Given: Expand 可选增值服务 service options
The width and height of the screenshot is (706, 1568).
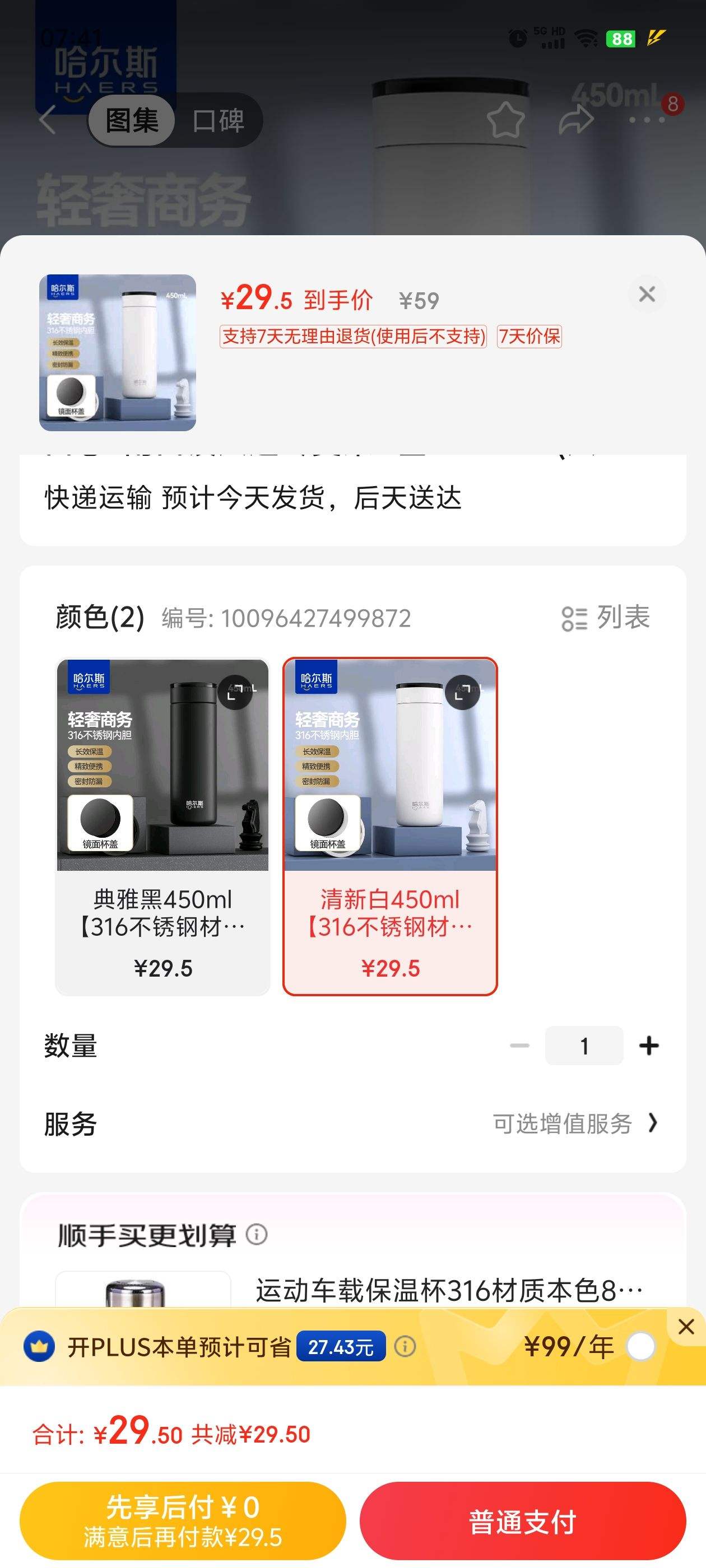Looking at the screenshot, I should [x=565, y=1123].
